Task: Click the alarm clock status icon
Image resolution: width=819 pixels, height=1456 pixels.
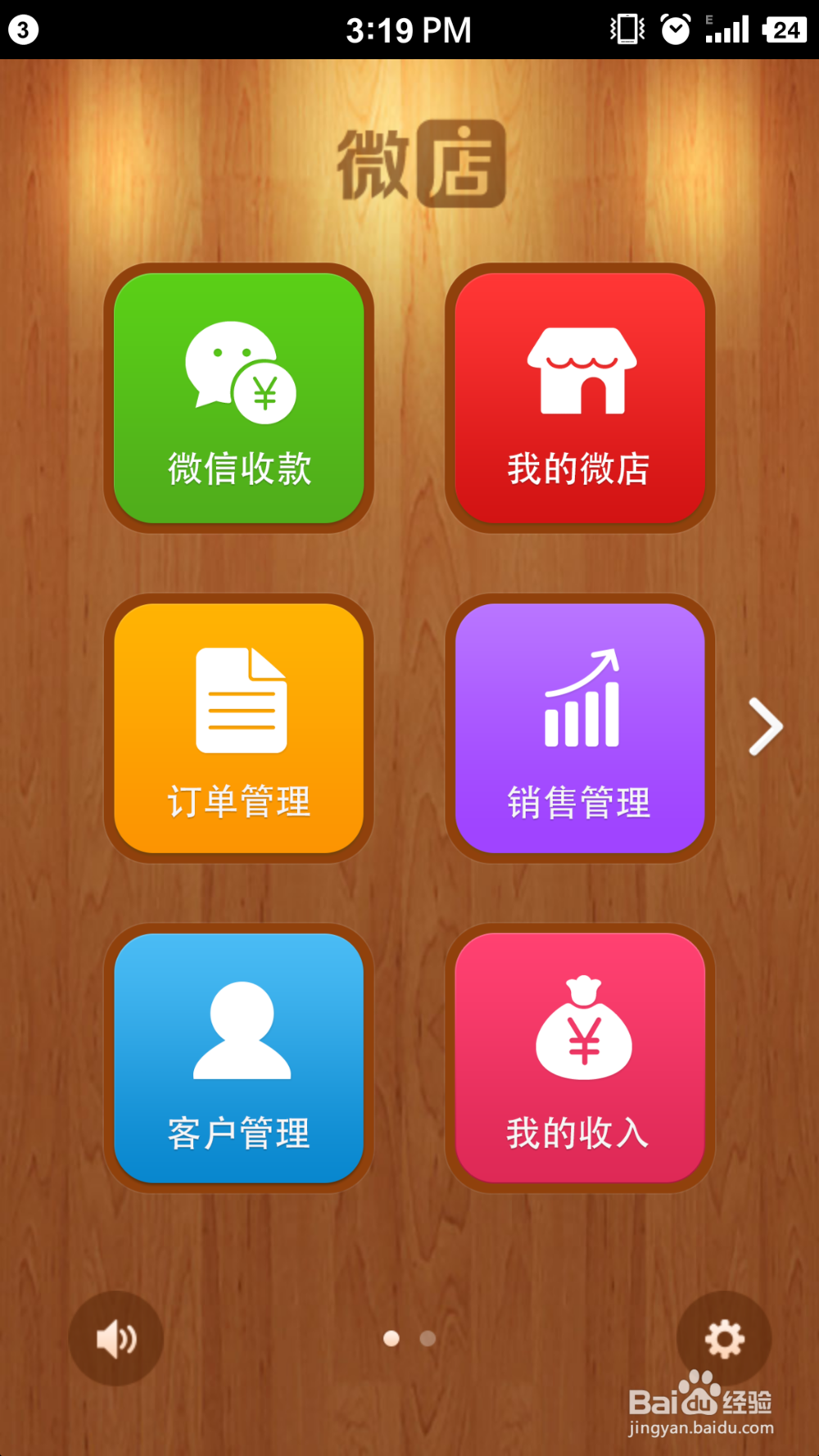Action: (675, 29)
